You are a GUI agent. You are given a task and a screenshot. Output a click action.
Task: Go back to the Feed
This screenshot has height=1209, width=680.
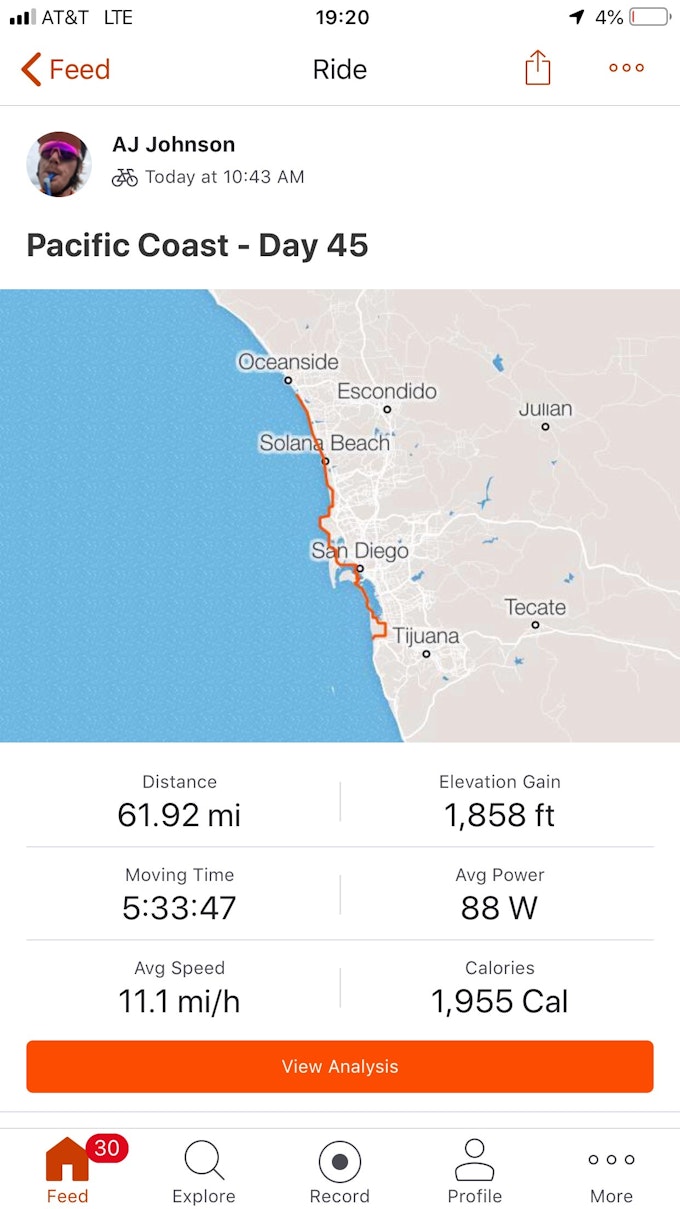(65, 69)
